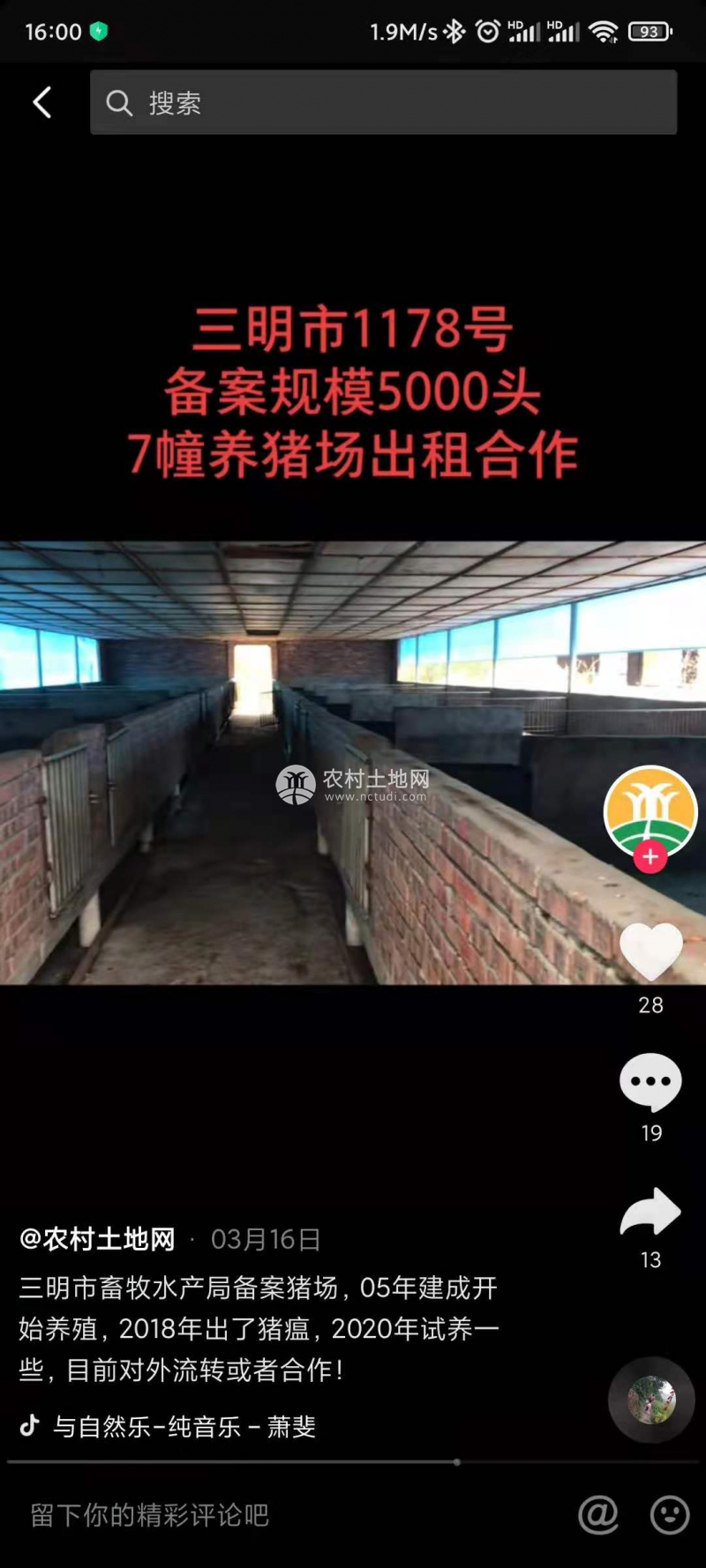Open the comments bubble icon
The width and height of the screenshot is (706, 1568).
click(651, 1082)
